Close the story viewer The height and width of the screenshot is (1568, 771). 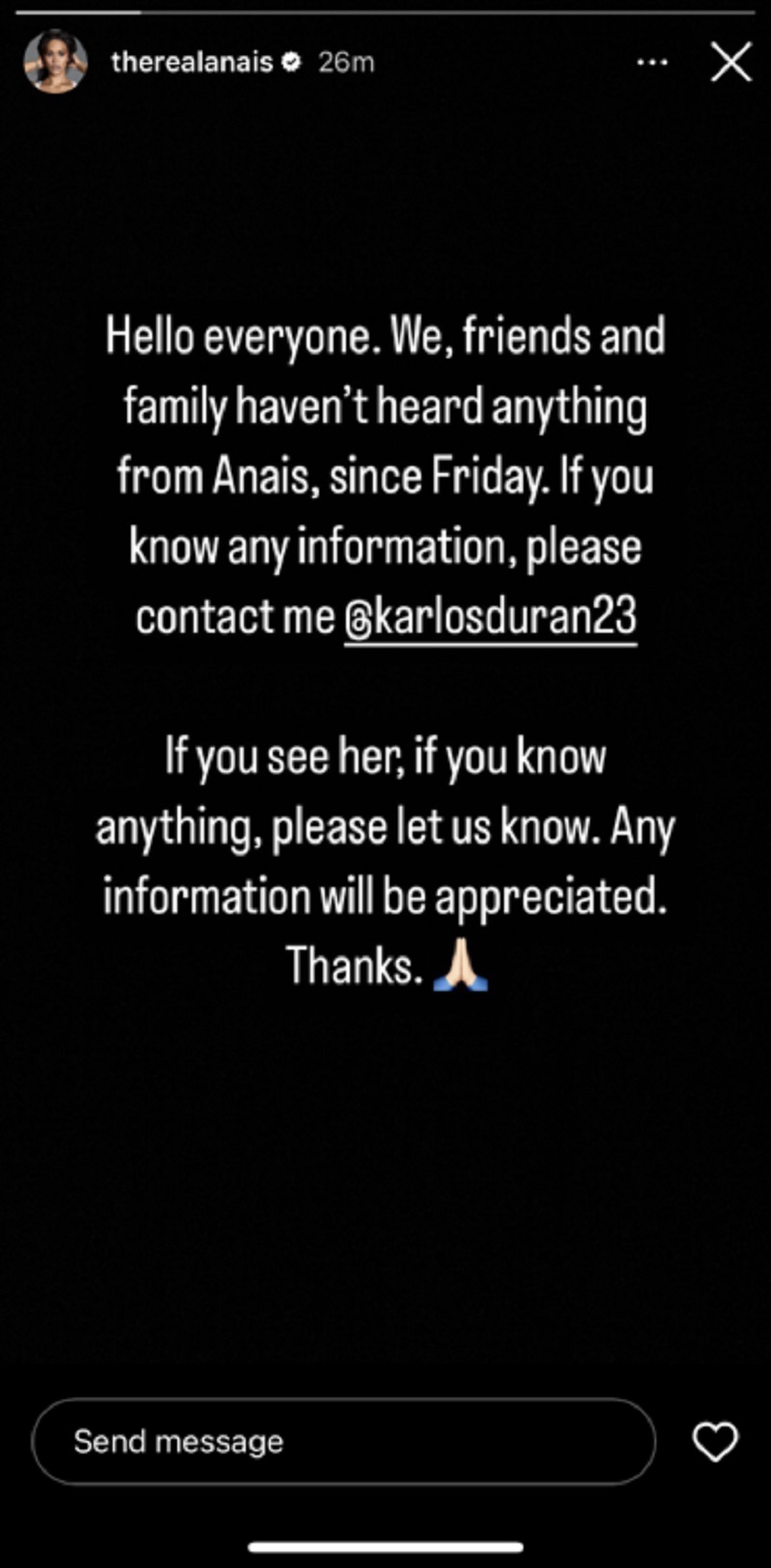[x=731, y=63]
